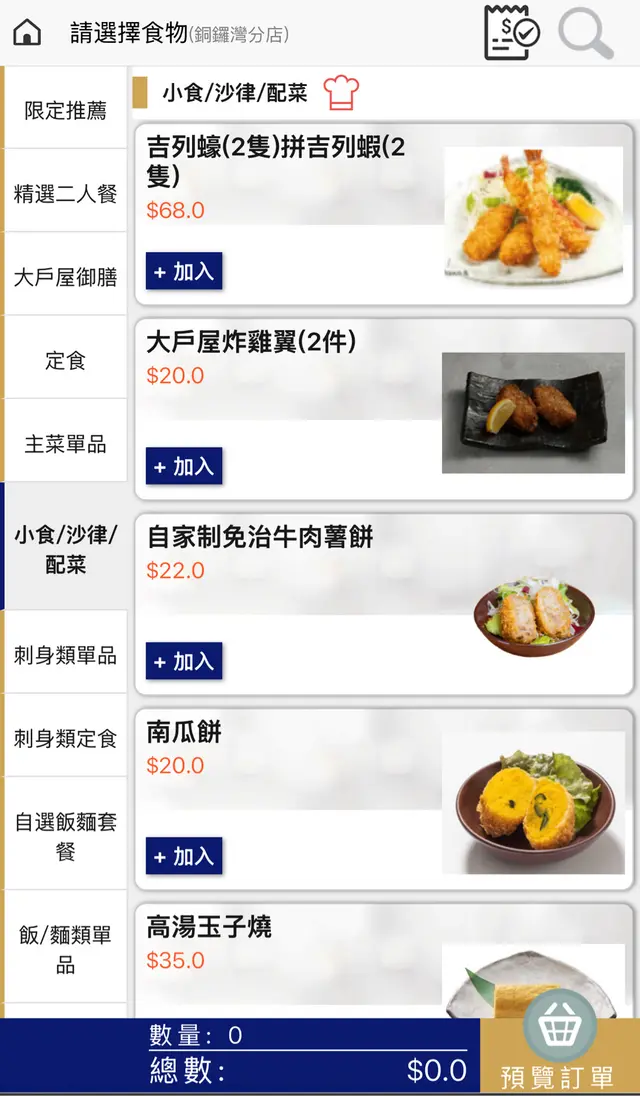Open the order receipt icon
Viewport: 640px width, 1096px height.
(511, 32)
